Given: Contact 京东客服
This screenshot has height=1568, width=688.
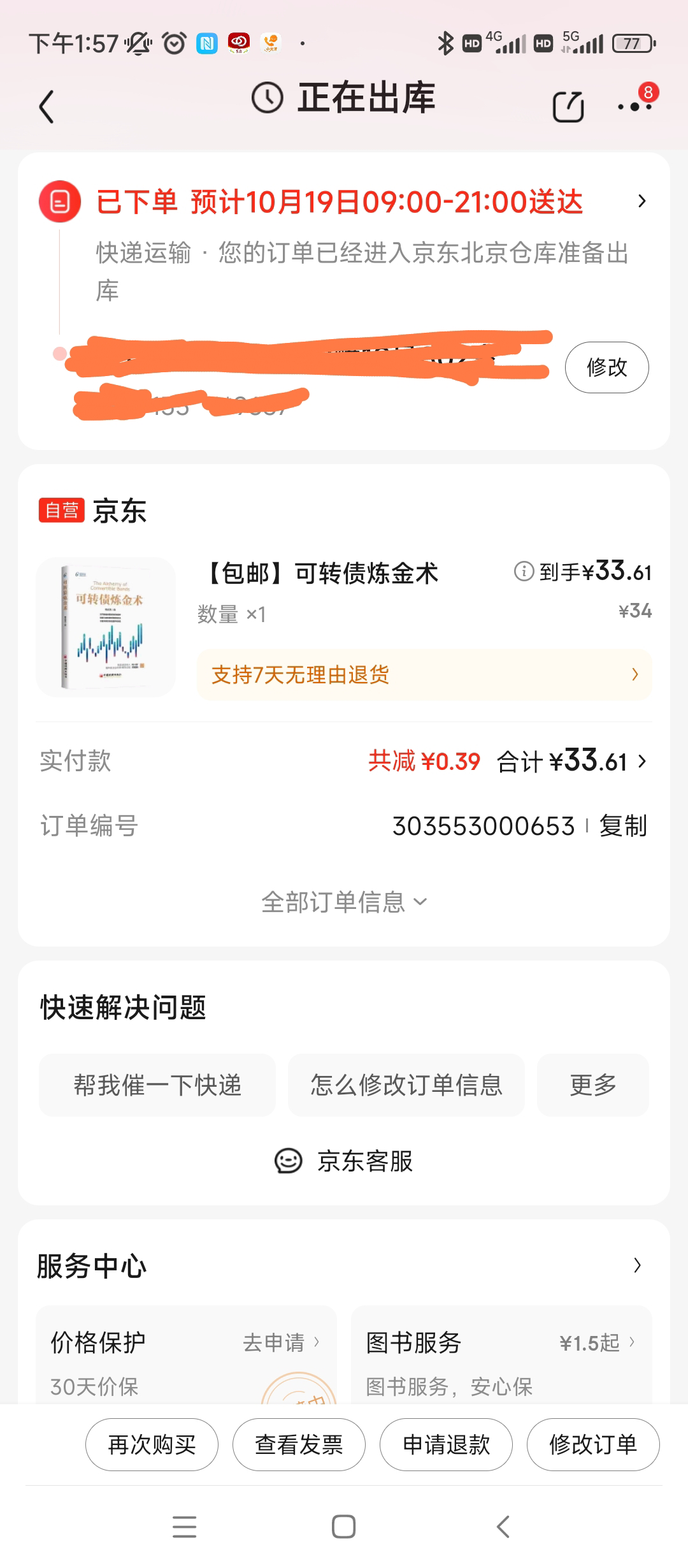Looking at the screenshot, I should click(344, 1161).
